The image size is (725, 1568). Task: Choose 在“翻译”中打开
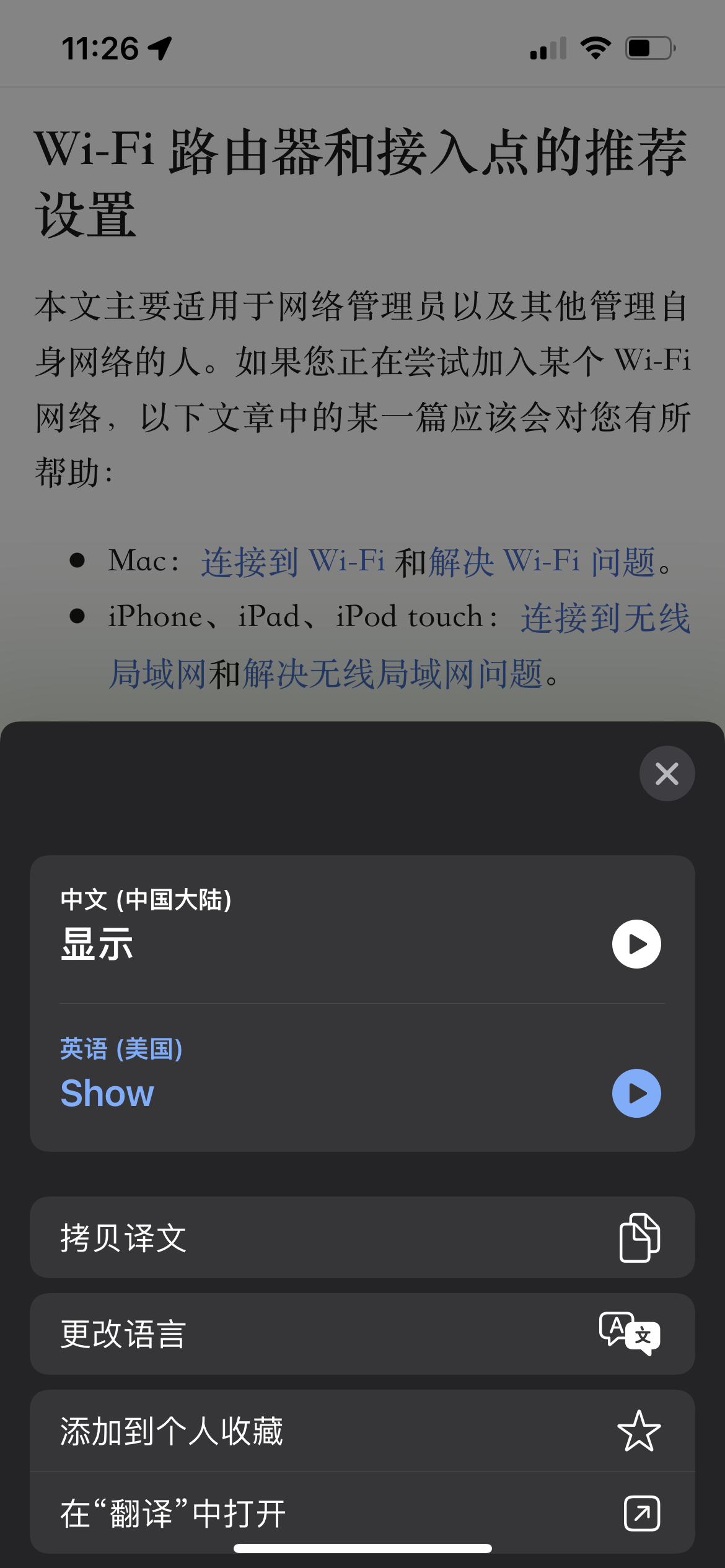click(362, 1512)
